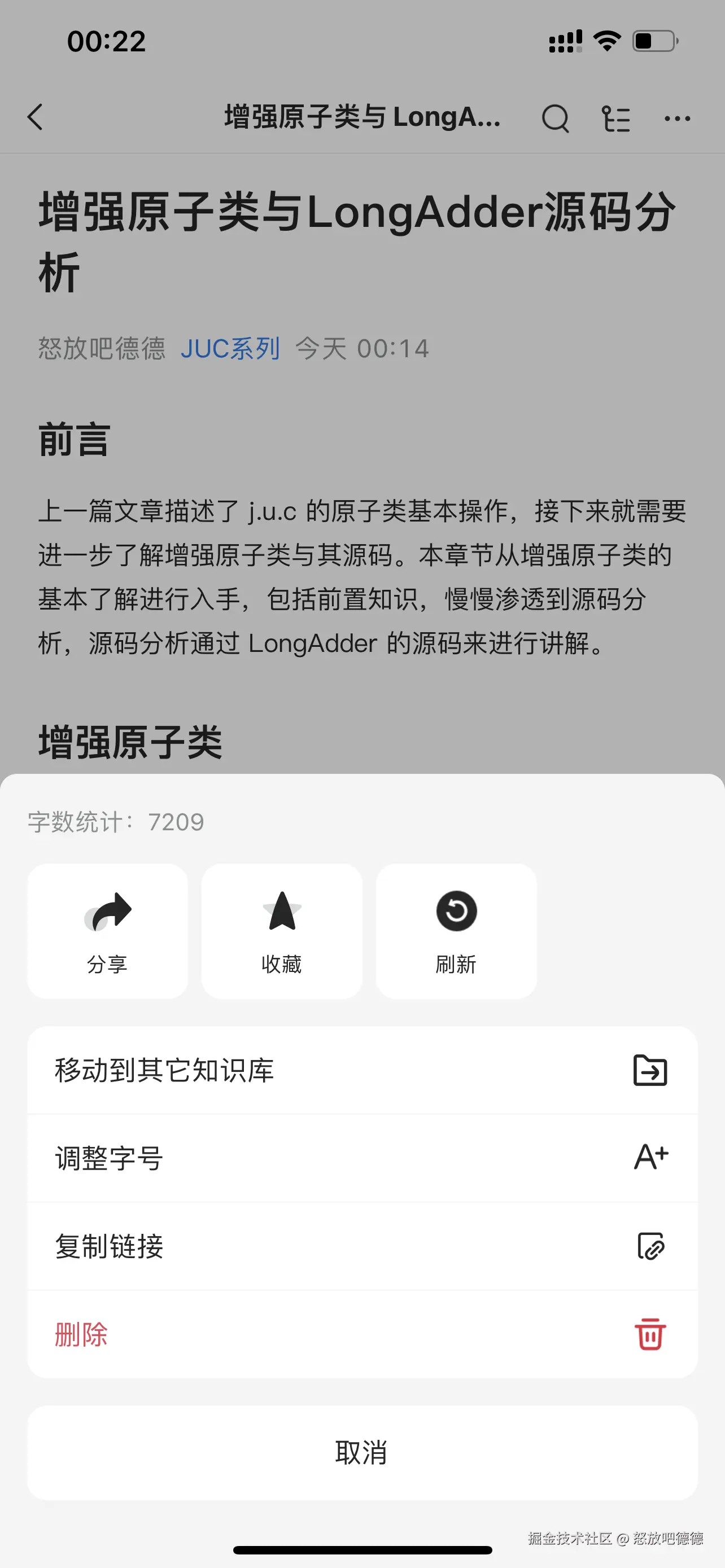725x1568 pixels.
Task: Select 调整字号 to adjust font size
Action: 108,1158
